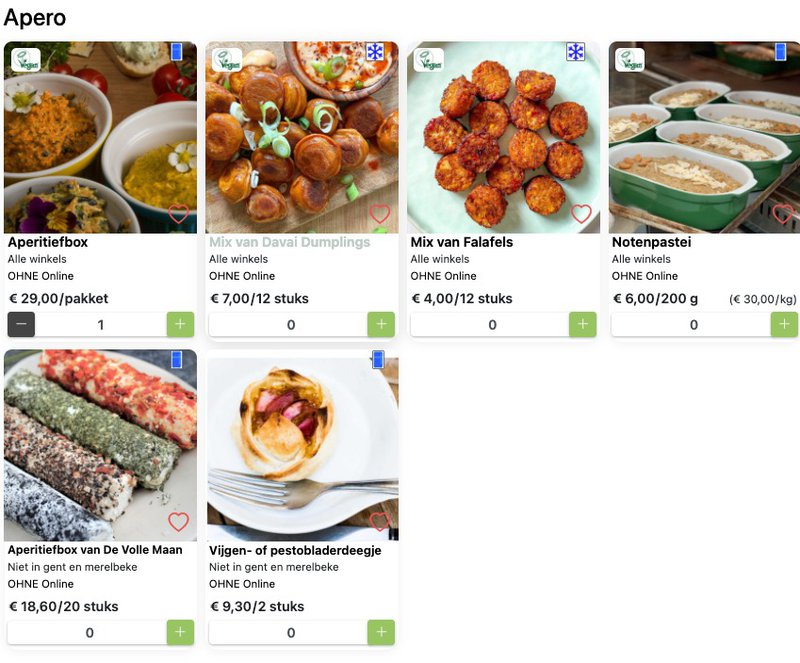Increase Aperitiefbox quantity with the plus button

180,324
